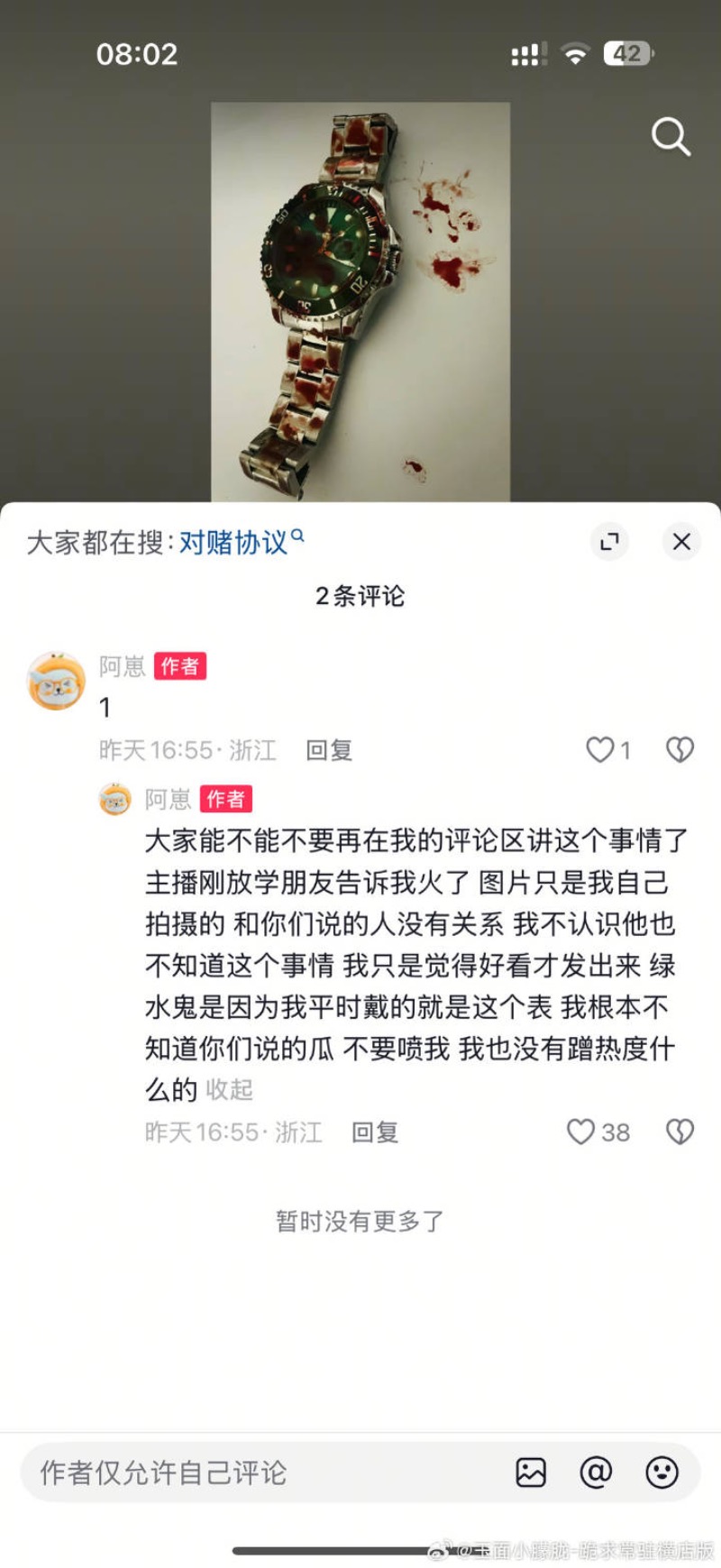Open the search magnifier icon
721x1568 pixels.
pos(671,137)
